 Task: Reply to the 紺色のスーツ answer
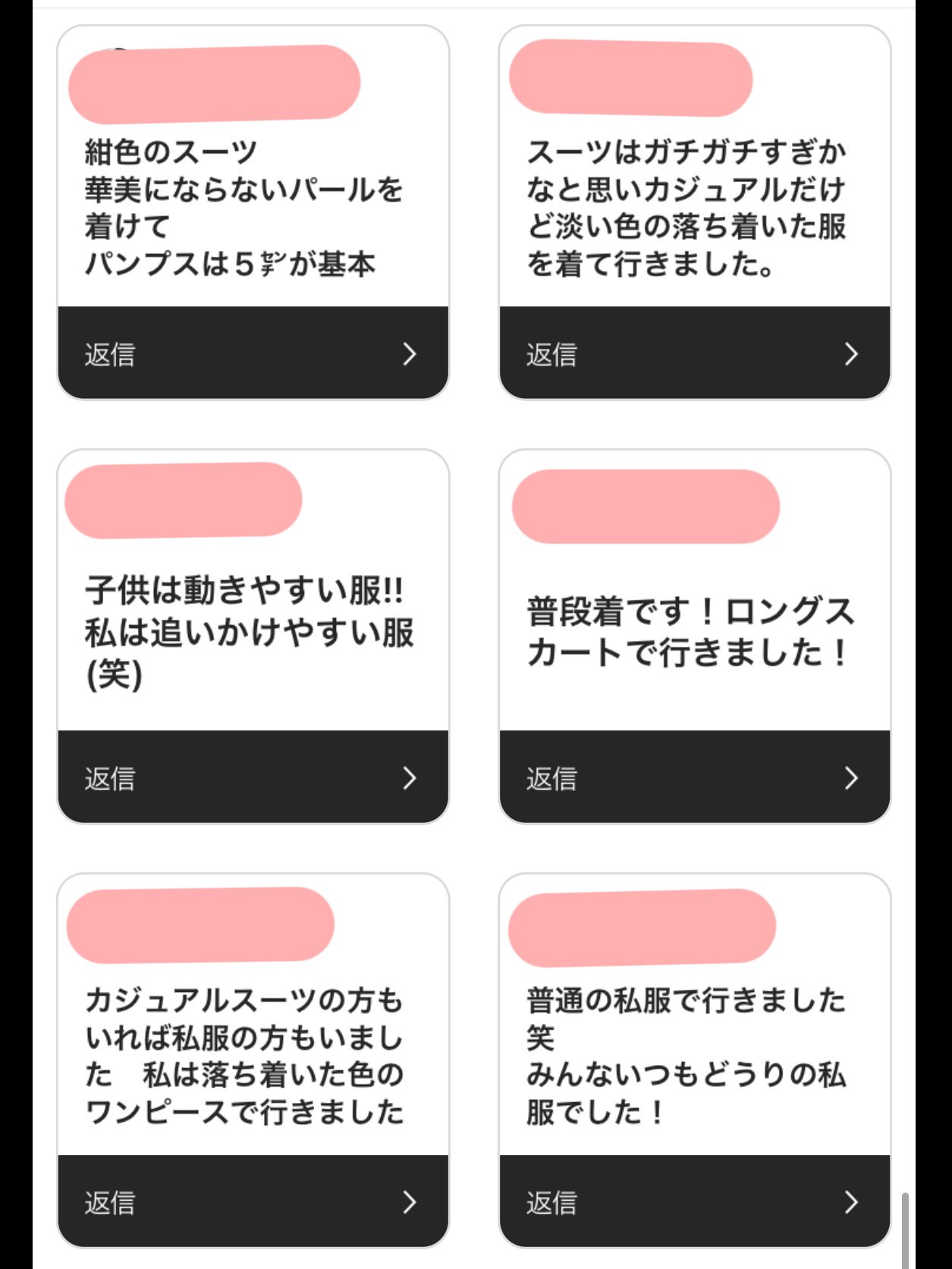[253, 353]
